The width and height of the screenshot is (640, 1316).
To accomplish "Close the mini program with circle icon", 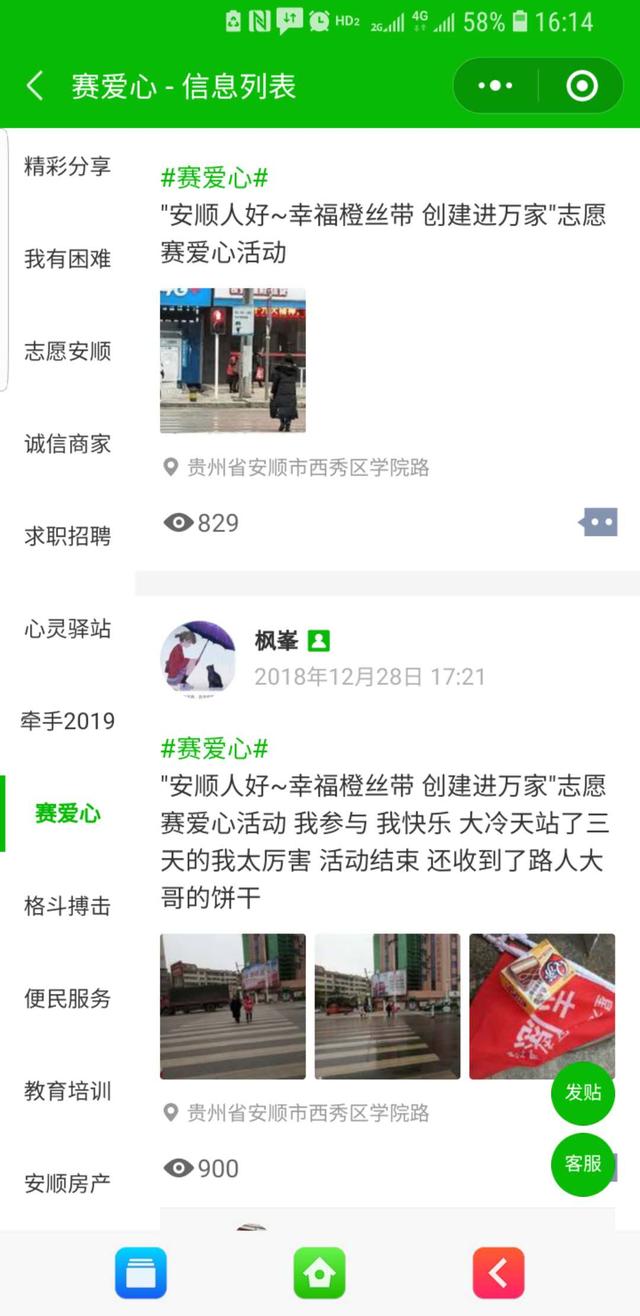I will point(582,86).
